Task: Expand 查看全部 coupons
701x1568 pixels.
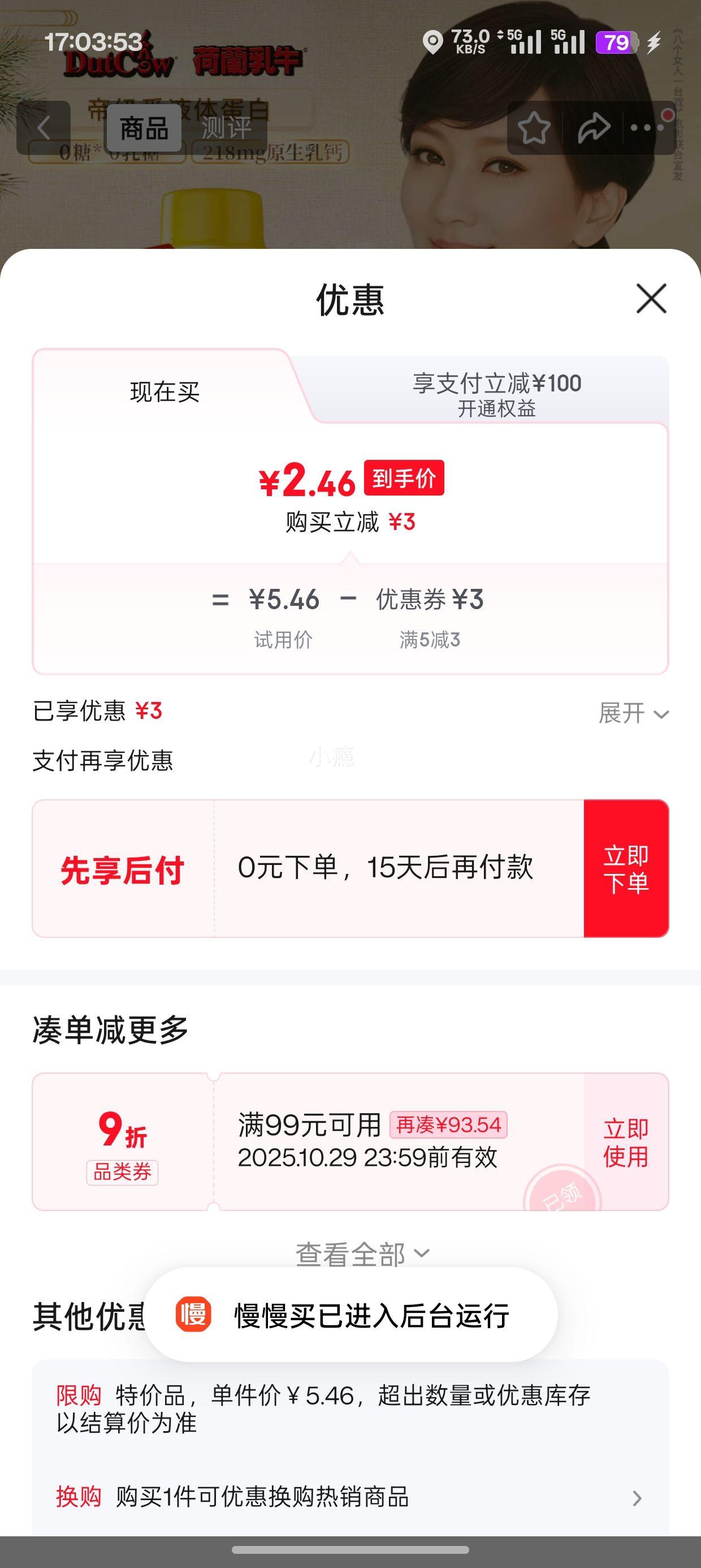Action: tap(362, 1253)
